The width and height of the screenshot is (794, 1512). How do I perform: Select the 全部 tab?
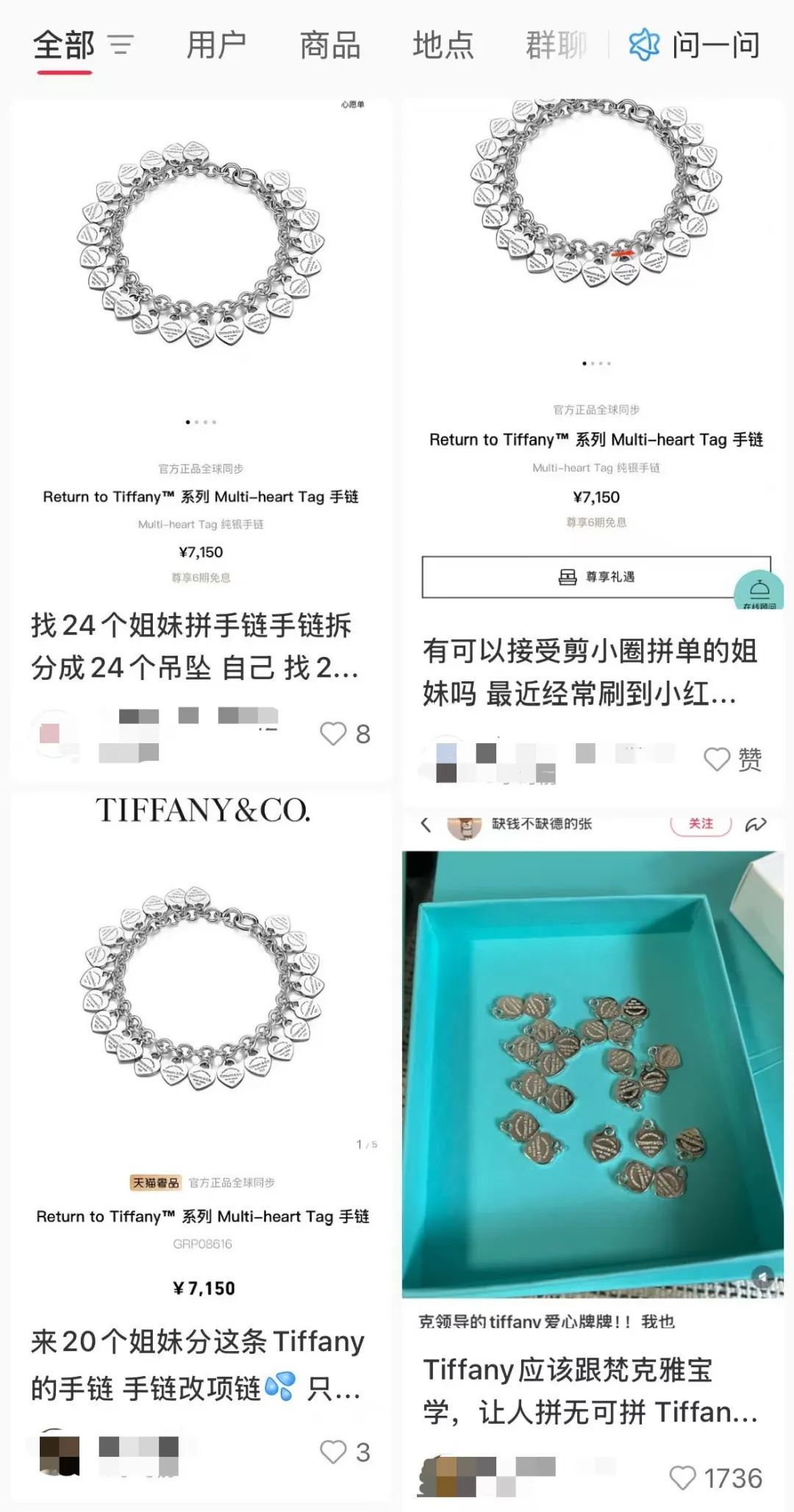click(x=64, y=46)
